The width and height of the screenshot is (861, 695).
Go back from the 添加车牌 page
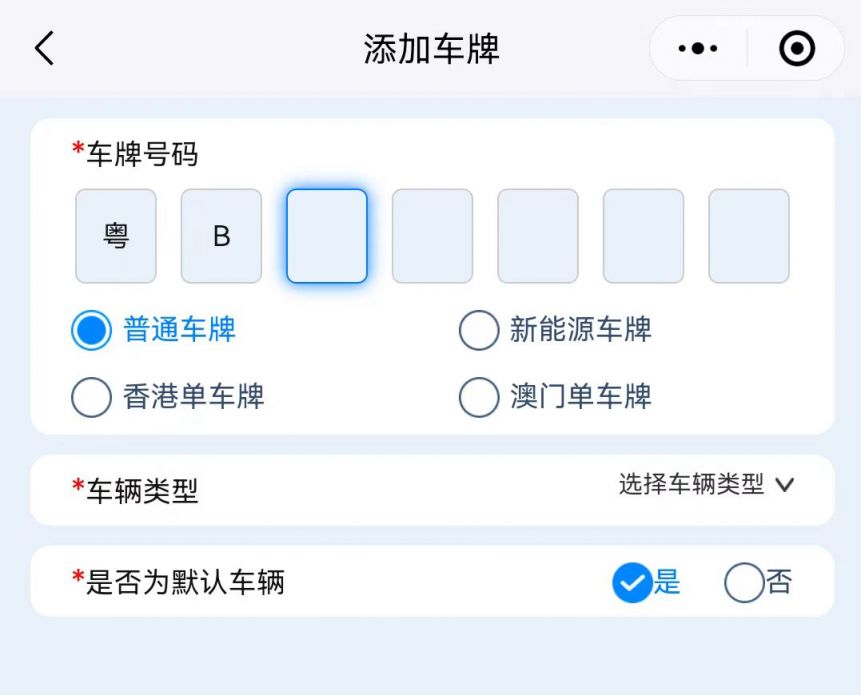coord(44,48)
